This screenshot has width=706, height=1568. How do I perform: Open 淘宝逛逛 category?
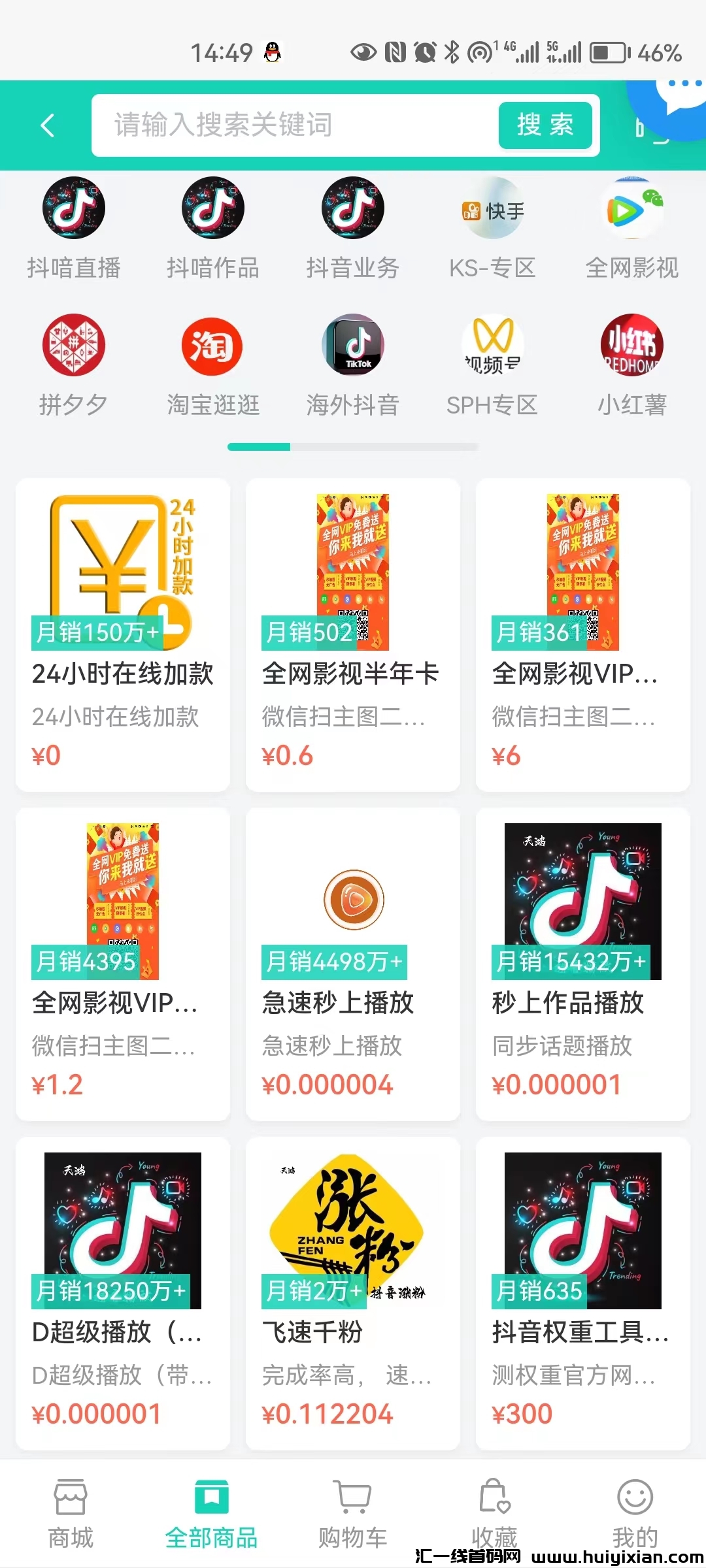pyautogui.click(x=212, y=346)
